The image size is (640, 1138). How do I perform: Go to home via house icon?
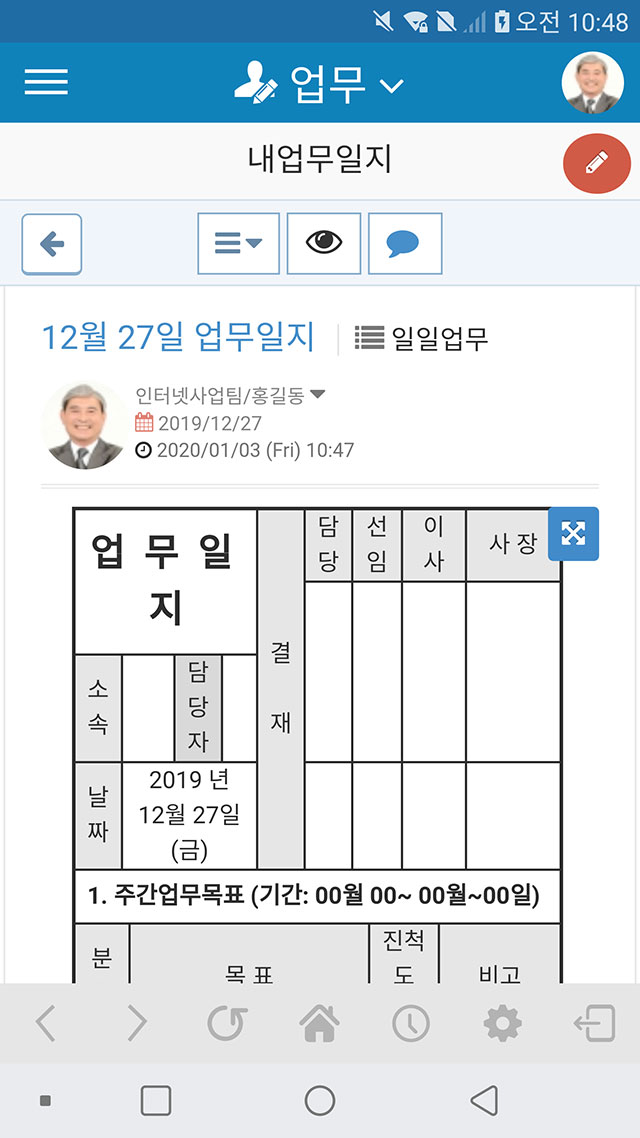point(319,1023)
